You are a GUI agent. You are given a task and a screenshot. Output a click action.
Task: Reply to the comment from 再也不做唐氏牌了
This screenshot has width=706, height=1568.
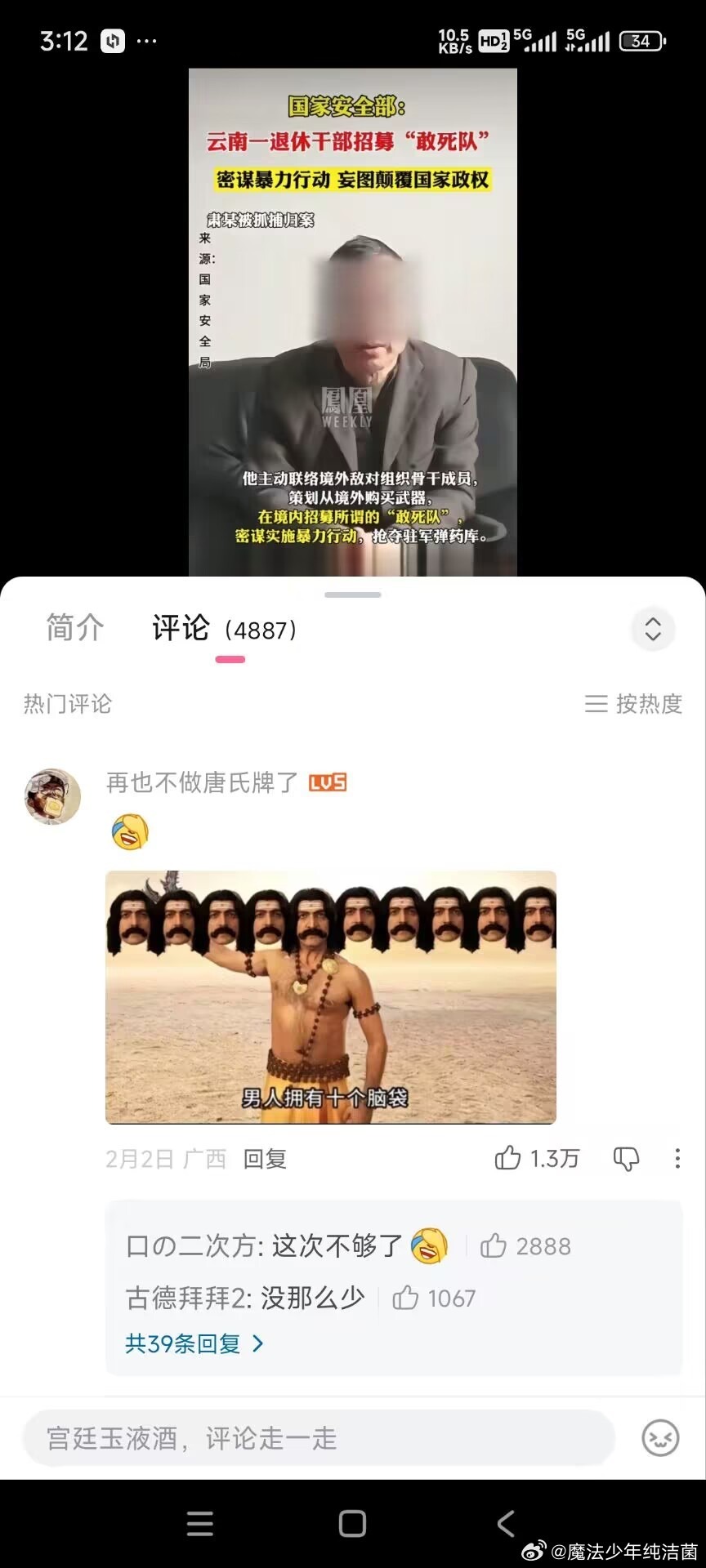(265, 1158)
